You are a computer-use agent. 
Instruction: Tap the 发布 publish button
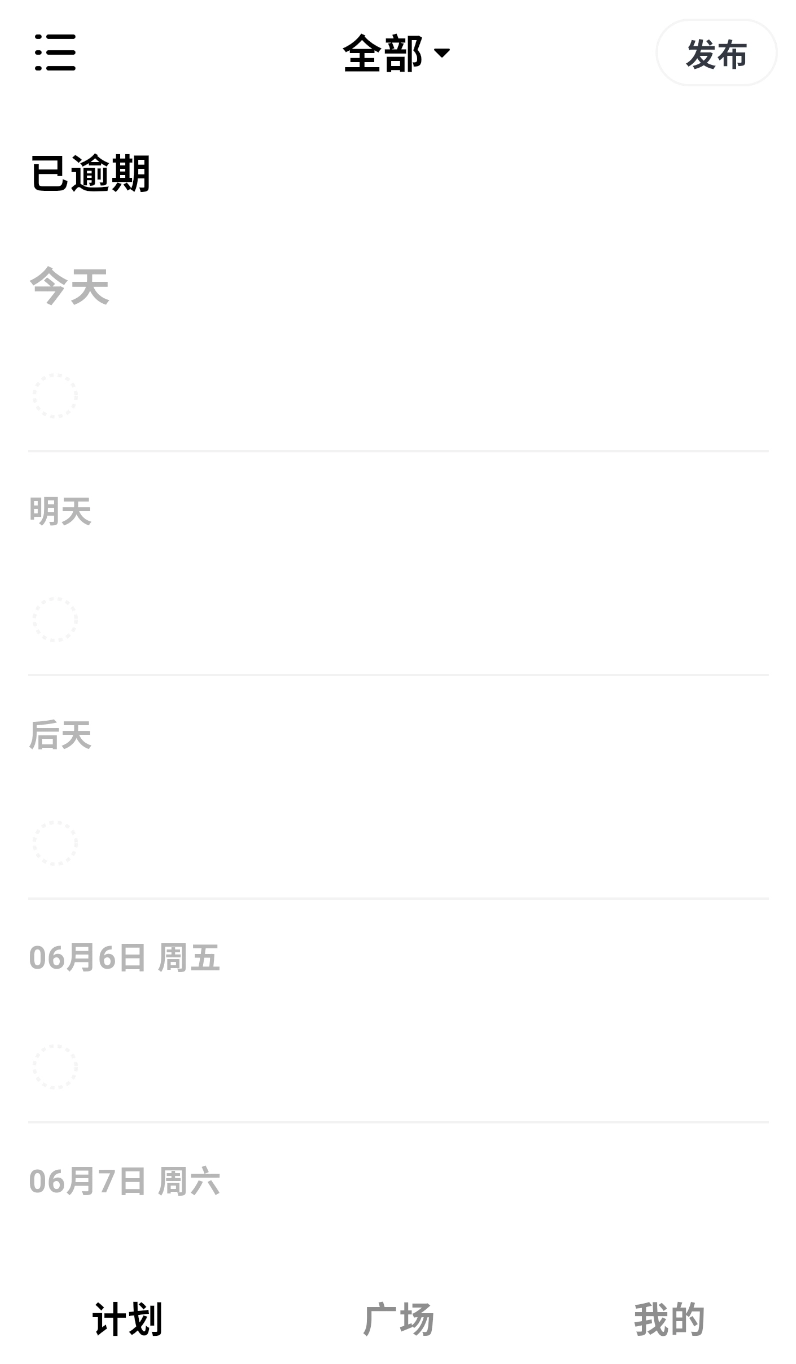pyautogui.click(x=716, y=53)
